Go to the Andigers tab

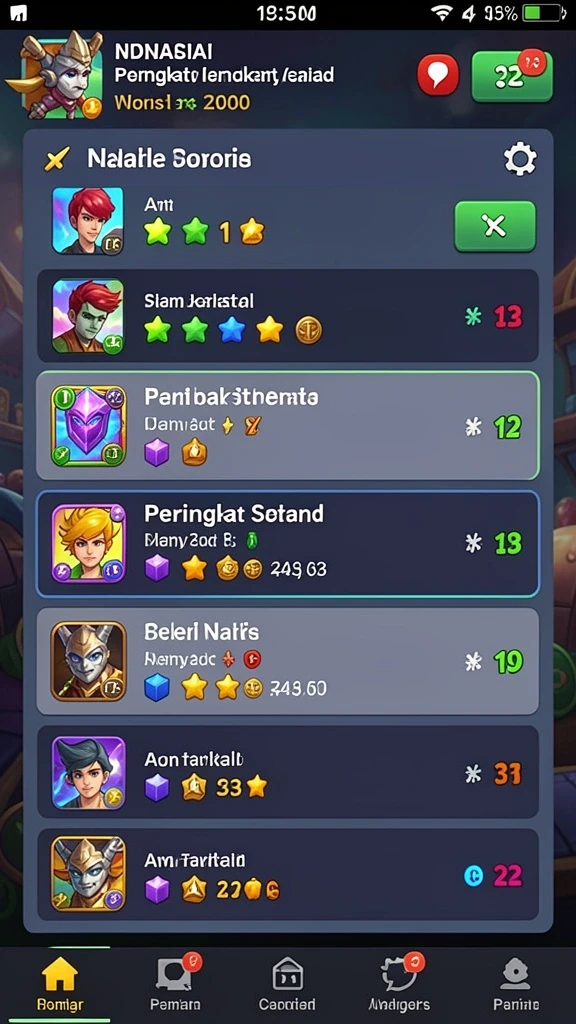click(x=399, y=985)
